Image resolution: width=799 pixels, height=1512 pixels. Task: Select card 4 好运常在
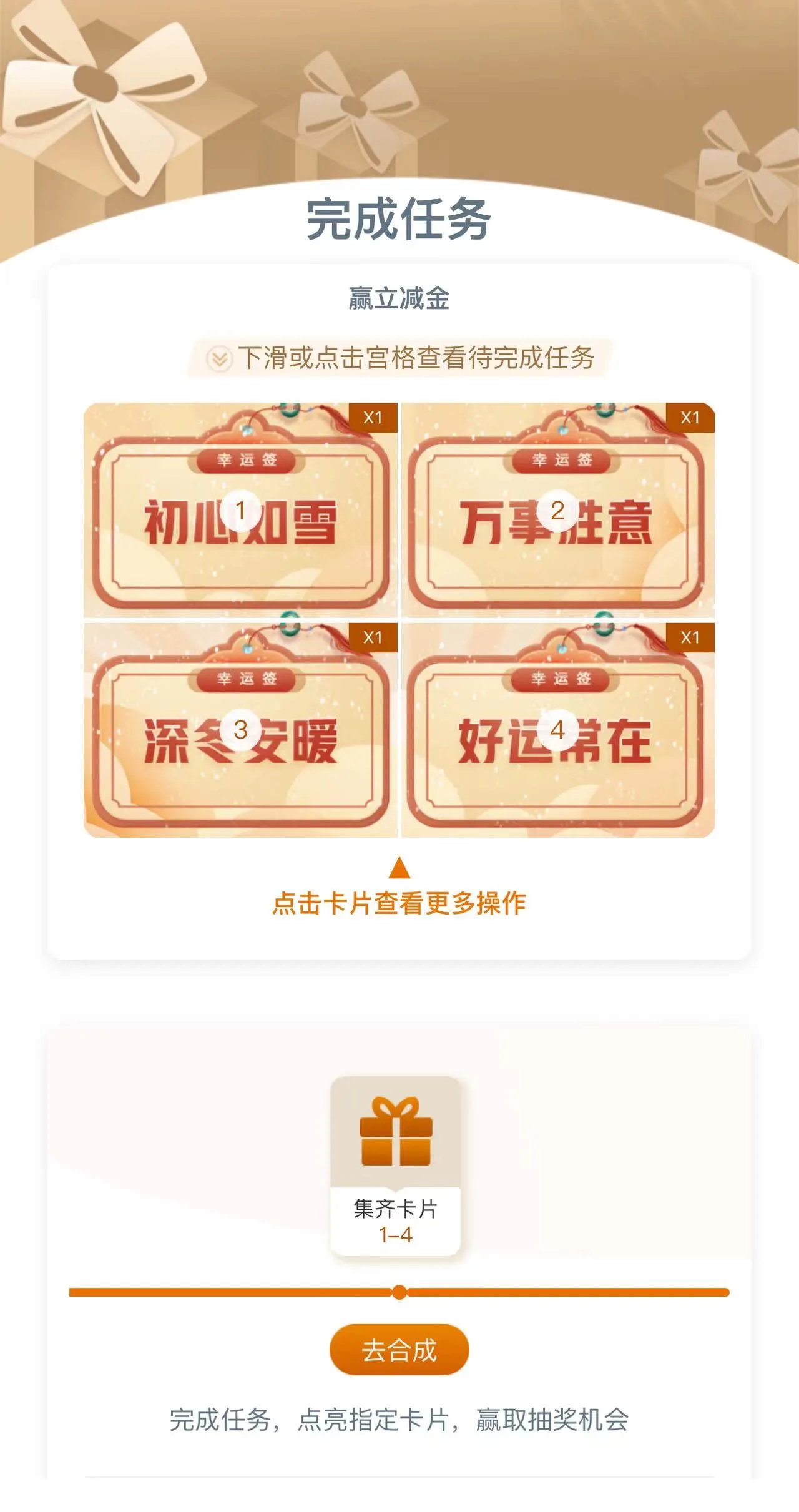557,730
